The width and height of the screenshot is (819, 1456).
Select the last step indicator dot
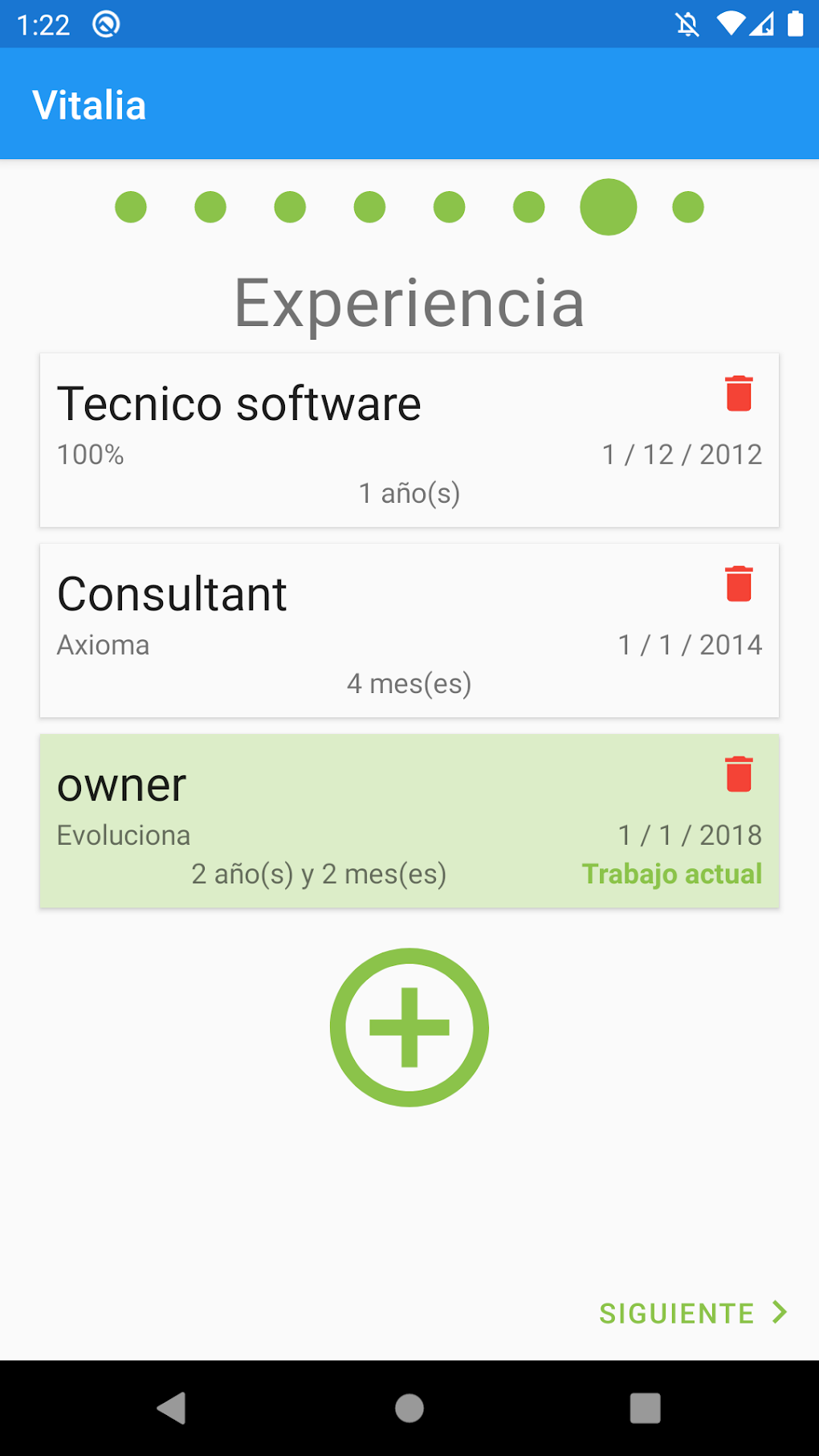coord(686,206)
